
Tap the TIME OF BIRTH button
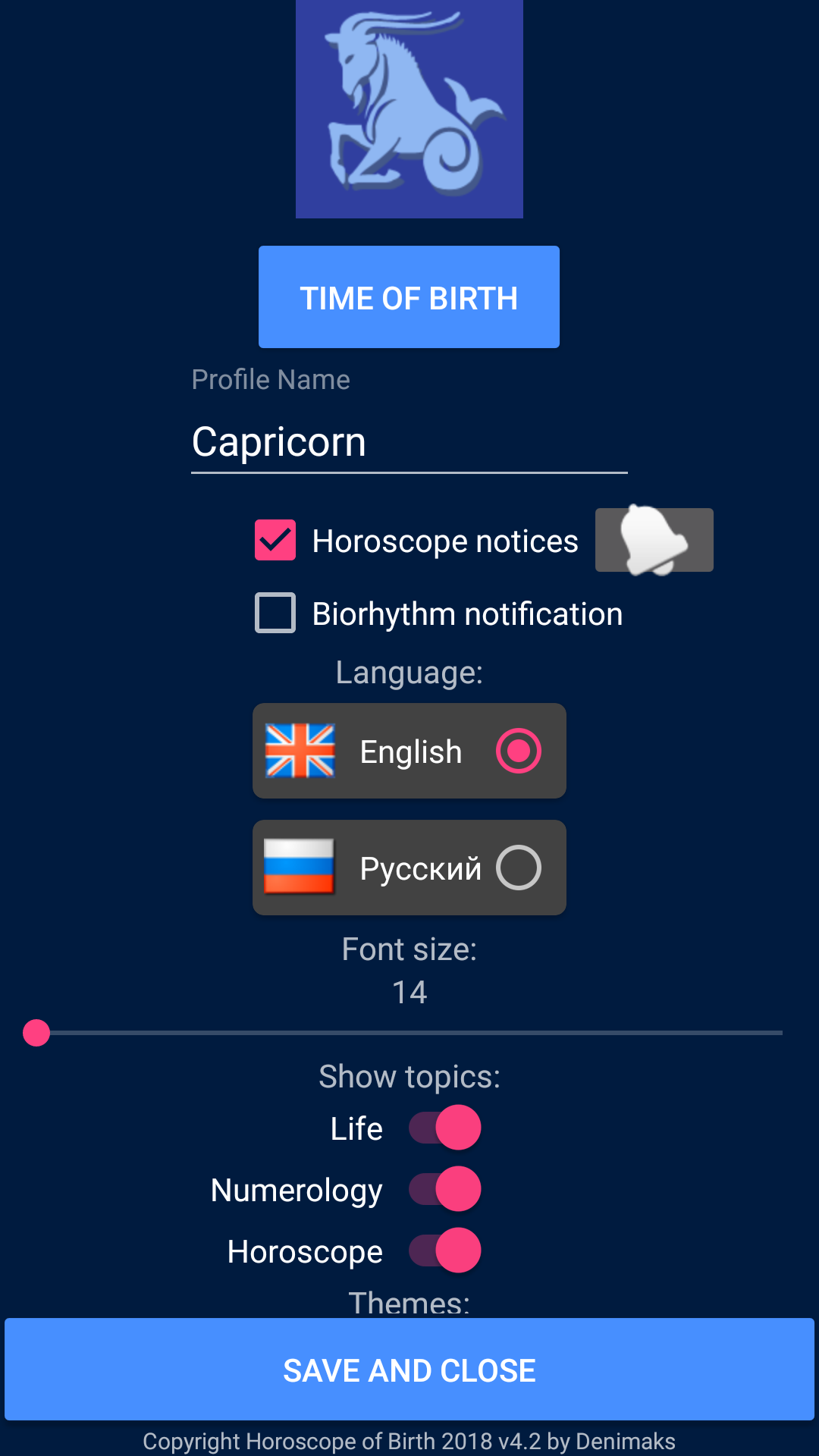pos(409,297)
